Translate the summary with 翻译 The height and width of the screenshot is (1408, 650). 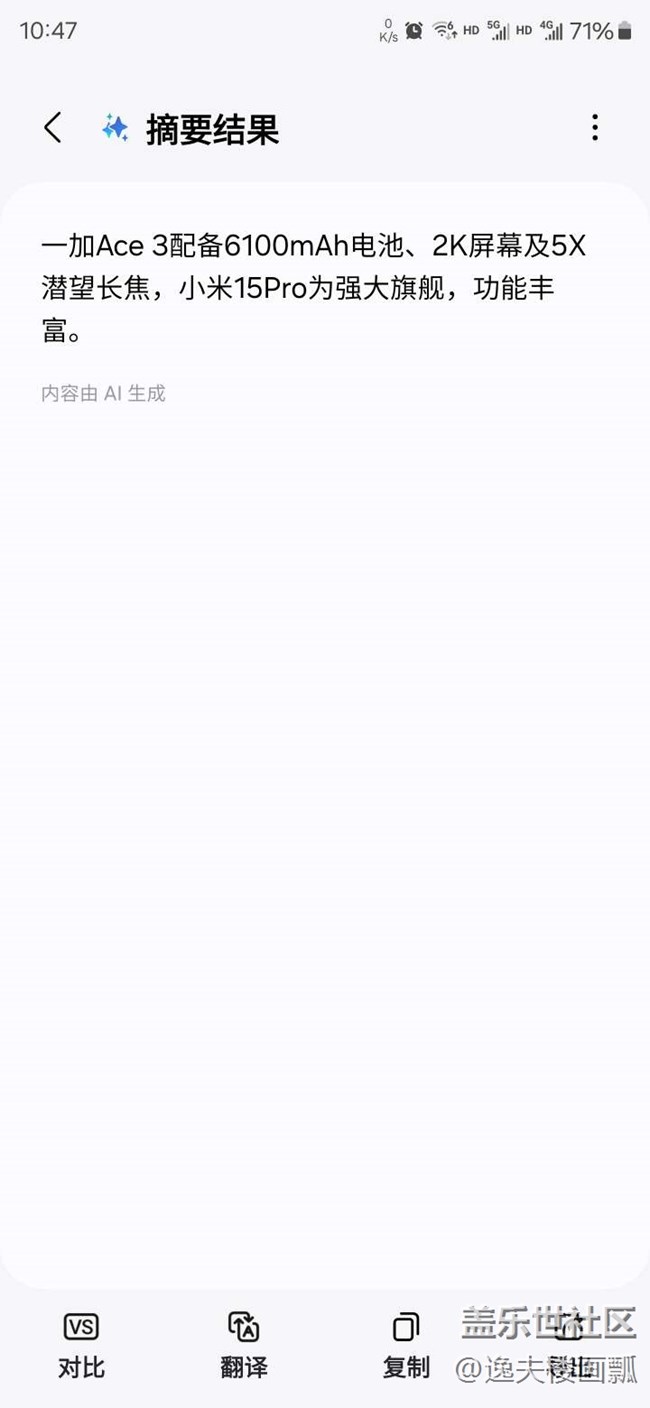pyautogui.click(x=244, y=1344)
